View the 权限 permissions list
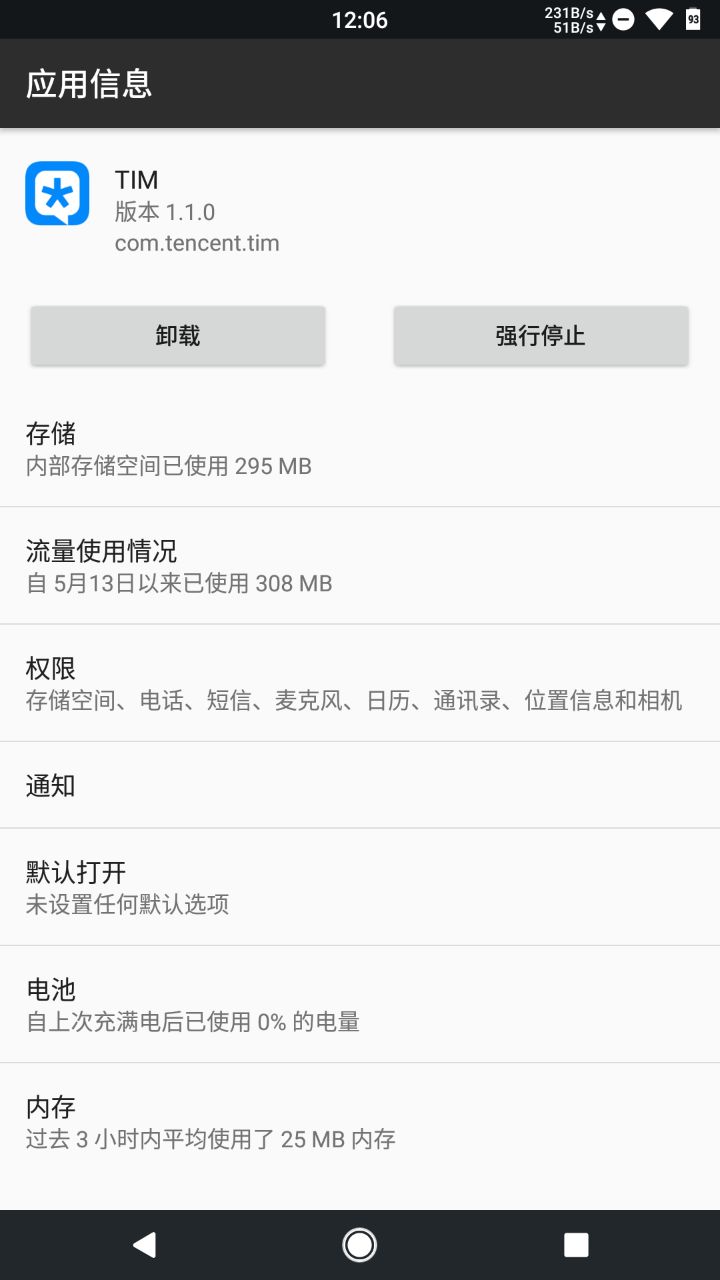 [360, 683]
